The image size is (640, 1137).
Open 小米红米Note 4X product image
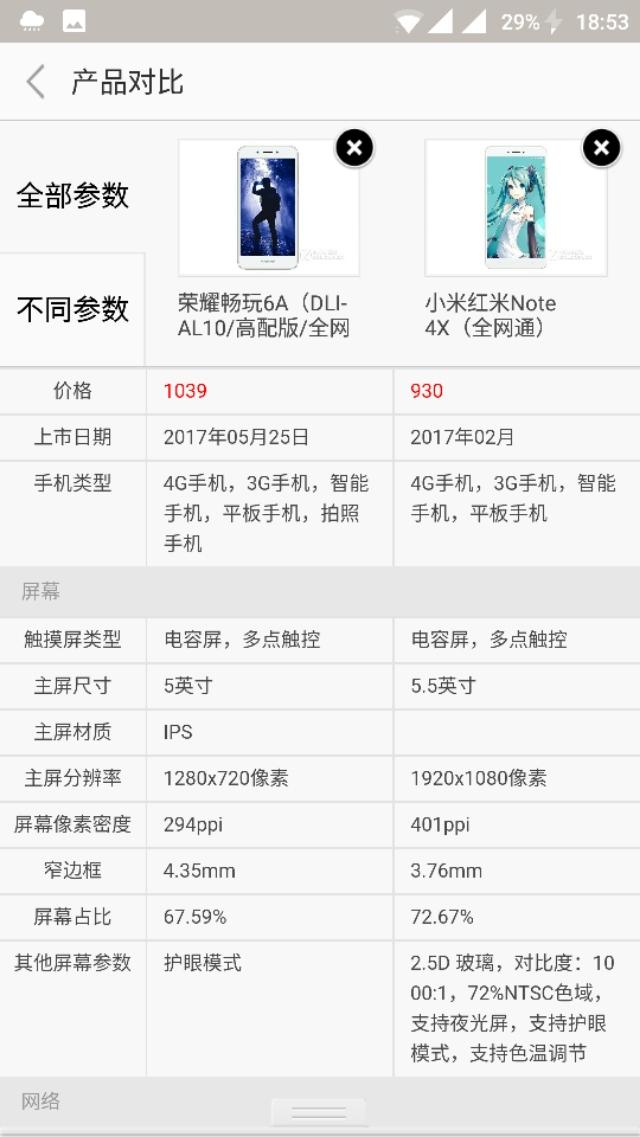tap(515, 208)
